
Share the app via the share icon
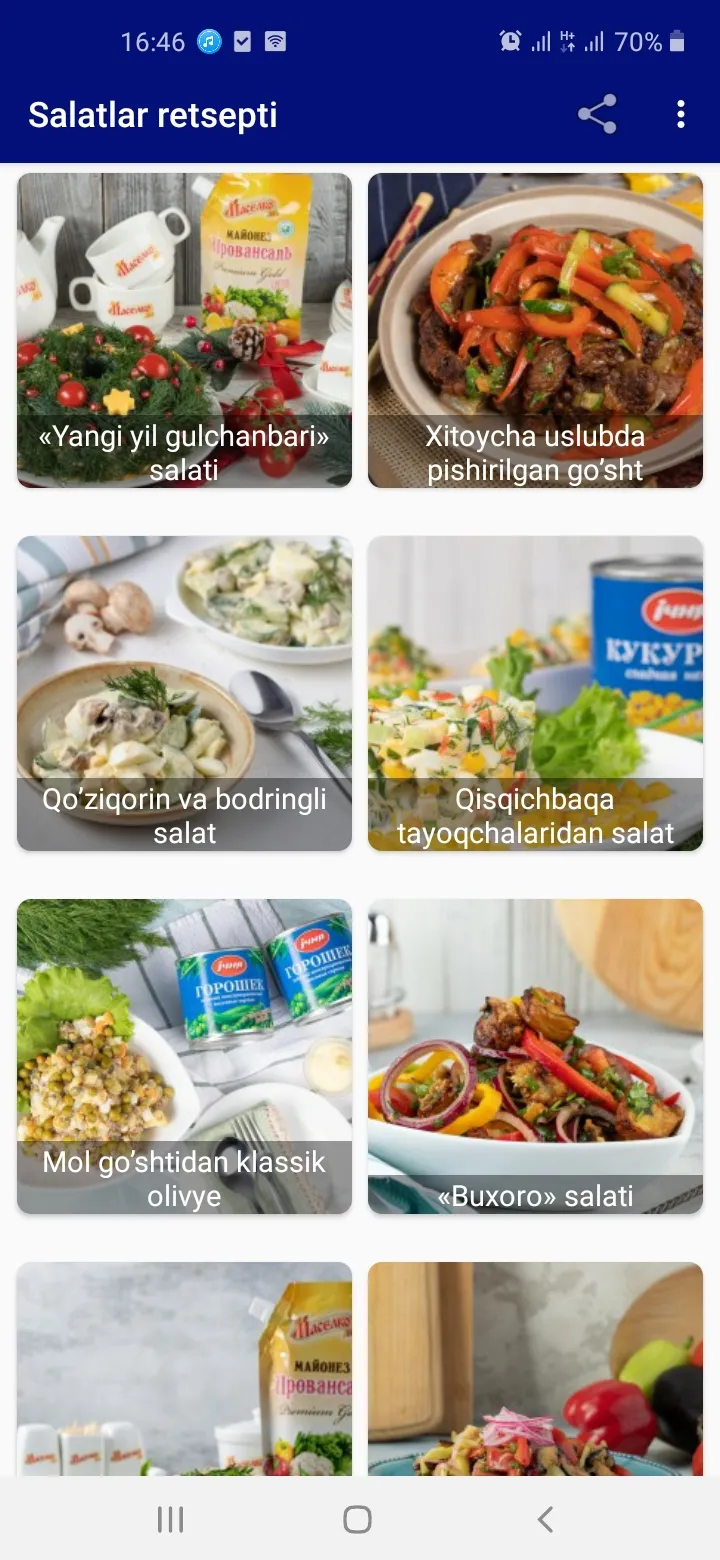597,114
